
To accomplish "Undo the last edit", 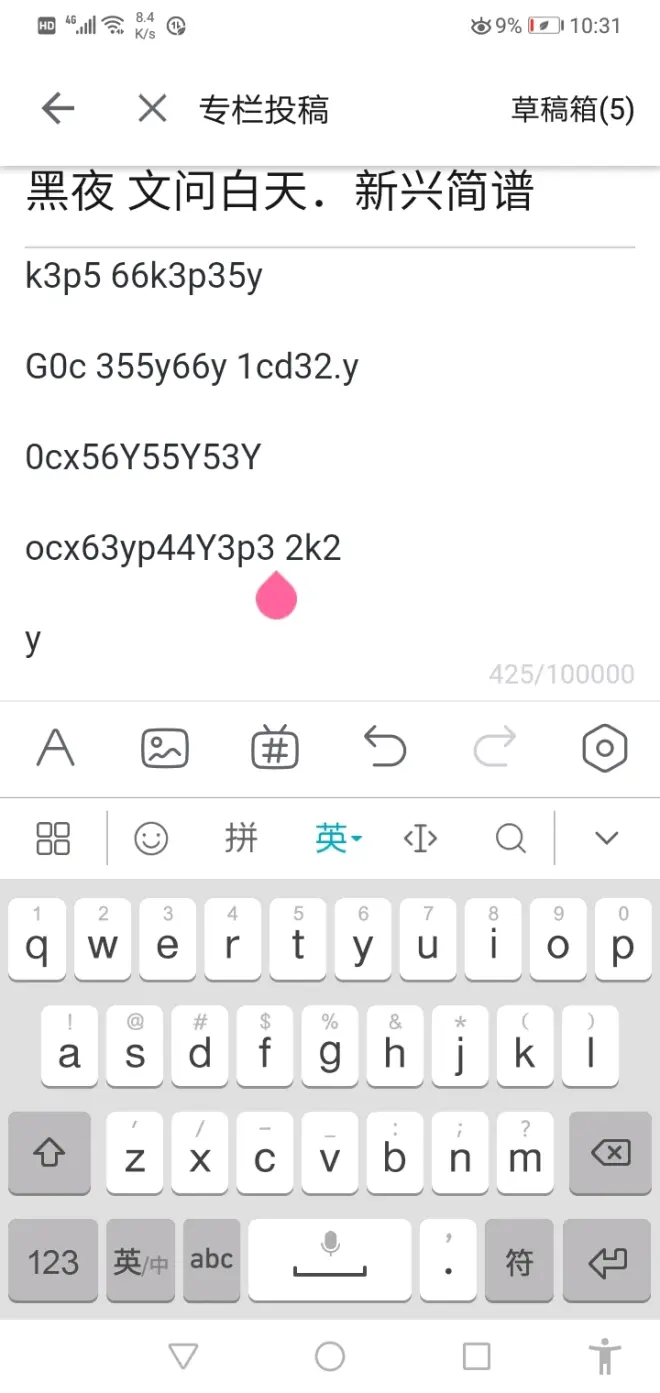I will tap(385, 748).
